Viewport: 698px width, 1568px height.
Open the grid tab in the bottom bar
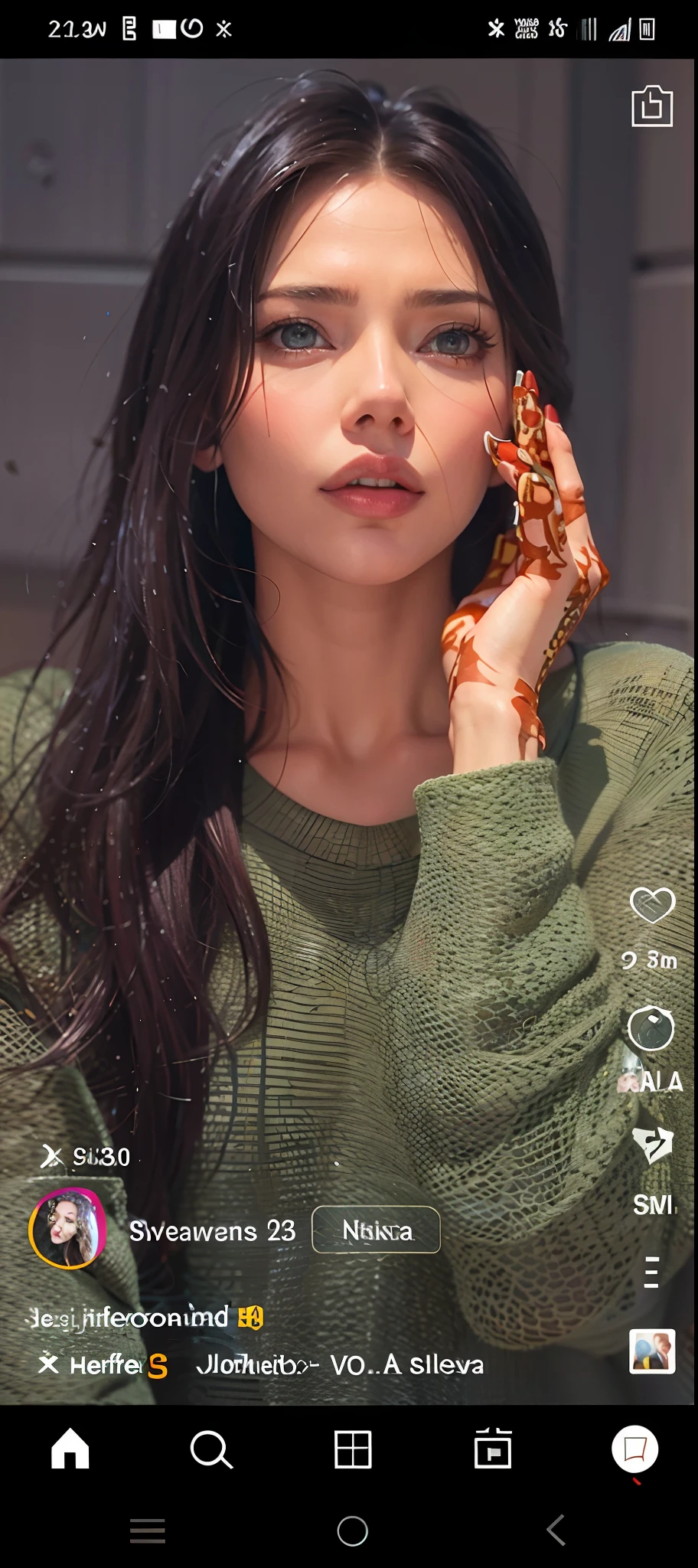[x=353, y=1449]
